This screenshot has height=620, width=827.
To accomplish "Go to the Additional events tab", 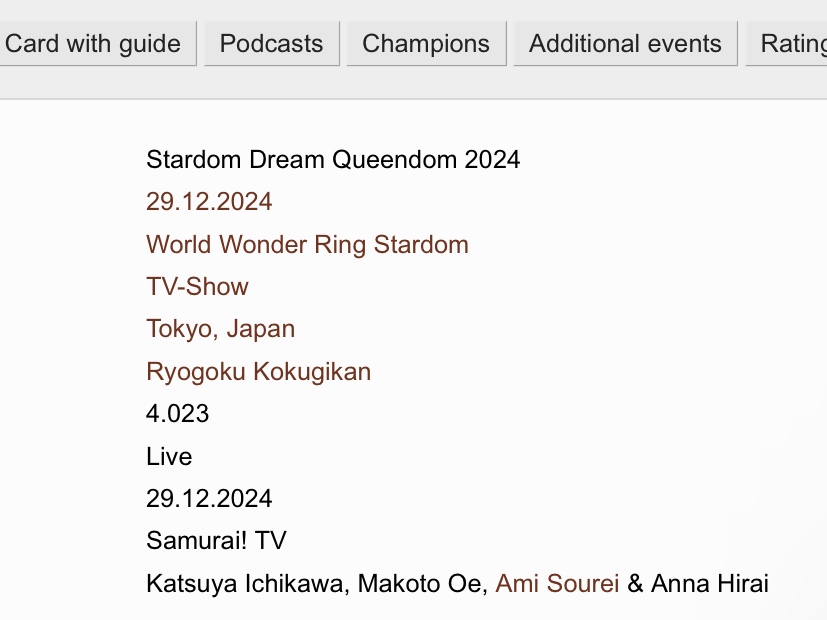I will point(625,44).
